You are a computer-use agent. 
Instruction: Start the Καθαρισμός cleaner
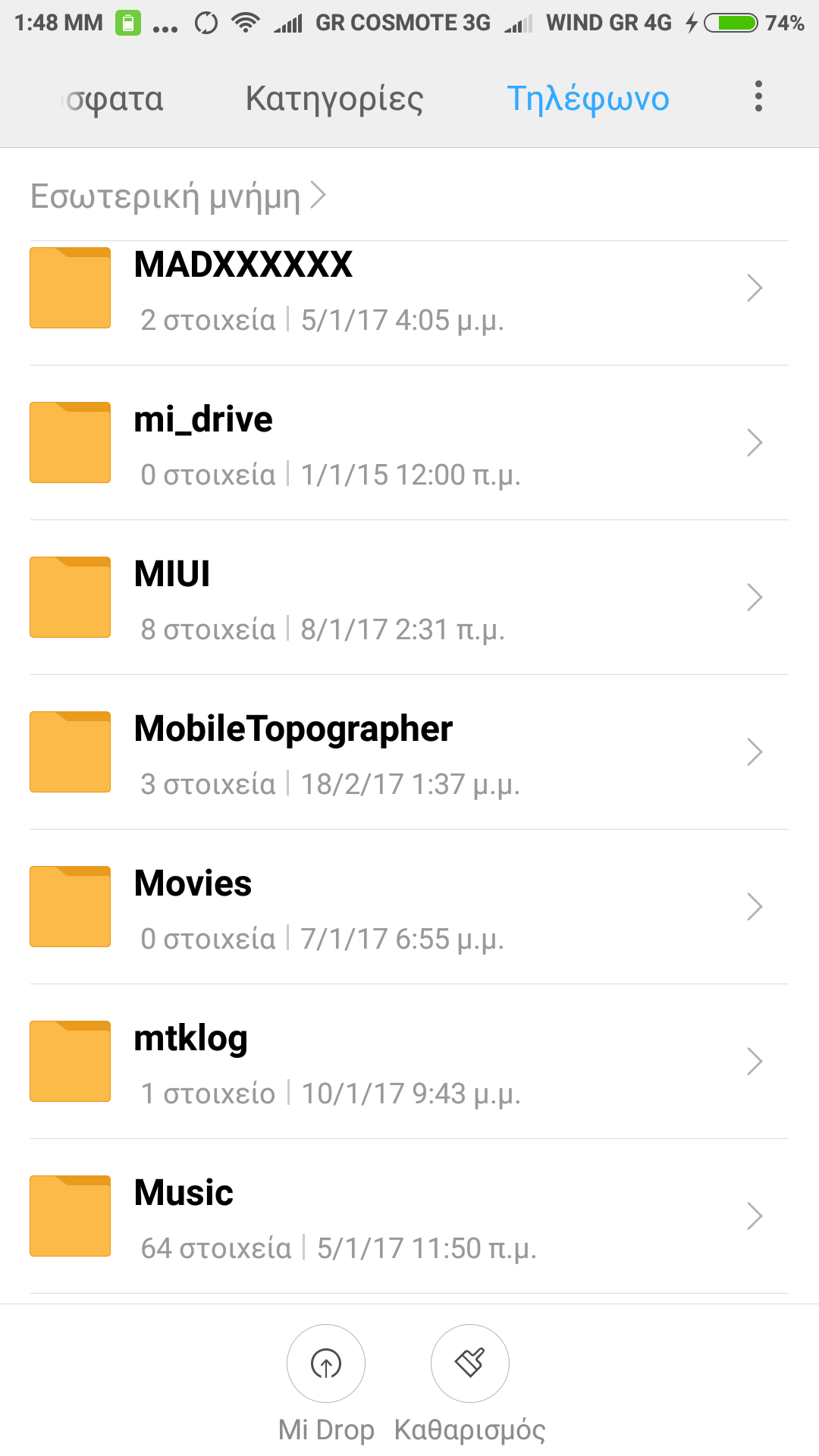(470, 1363)
